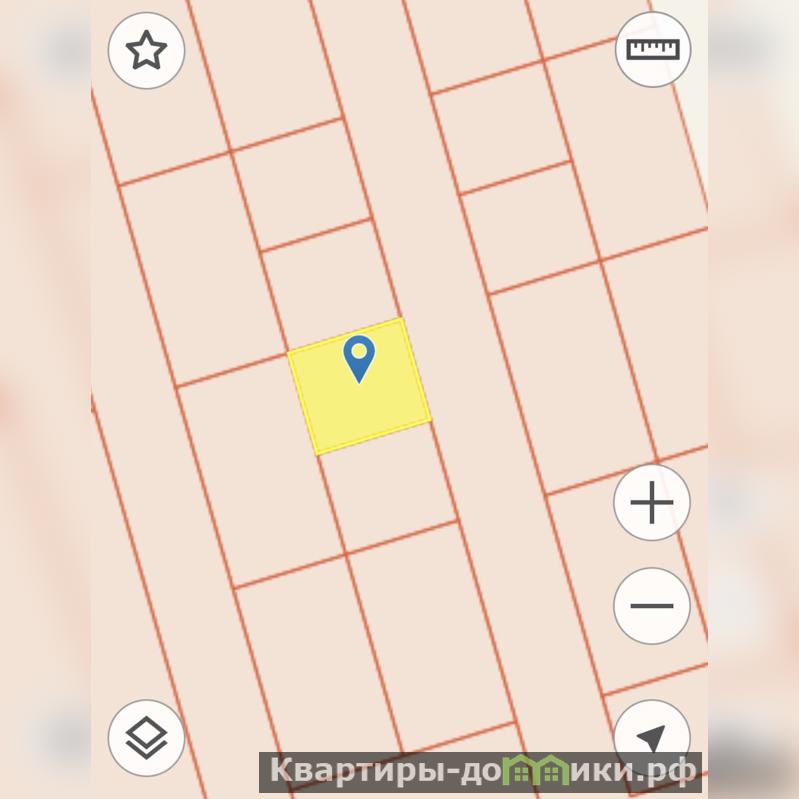
Task: Open the ruler measurement tool
Action: 652,50
